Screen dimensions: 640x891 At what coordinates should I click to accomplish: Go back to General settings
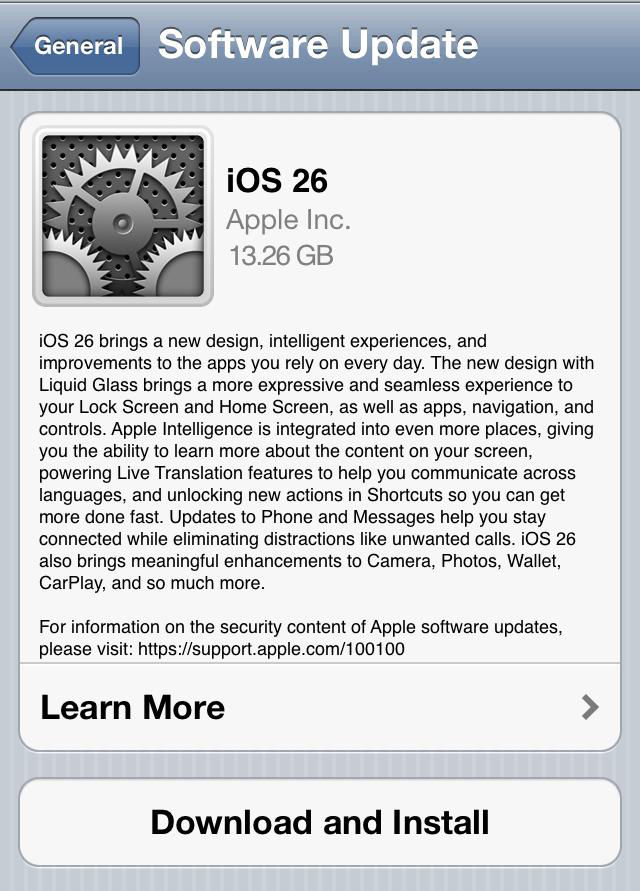76,46
